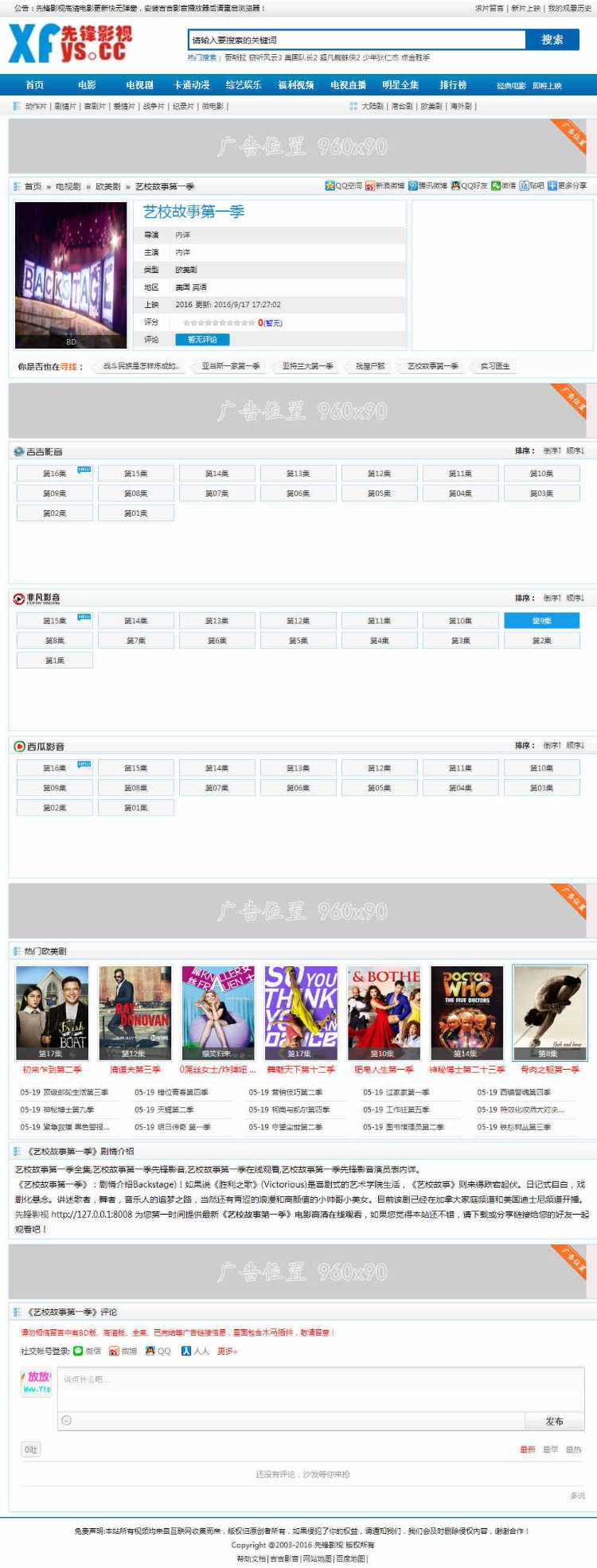Image resolution: width=597 pixels, height=1568 pixels.
Task: Switch to the 排行榜 tab
Action: click(453, 84)
